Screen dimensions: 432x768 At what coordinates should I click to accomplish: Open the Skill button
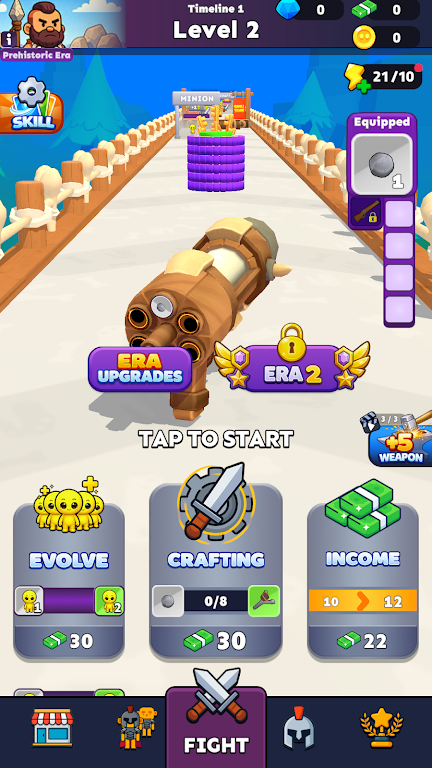point(31,105)
